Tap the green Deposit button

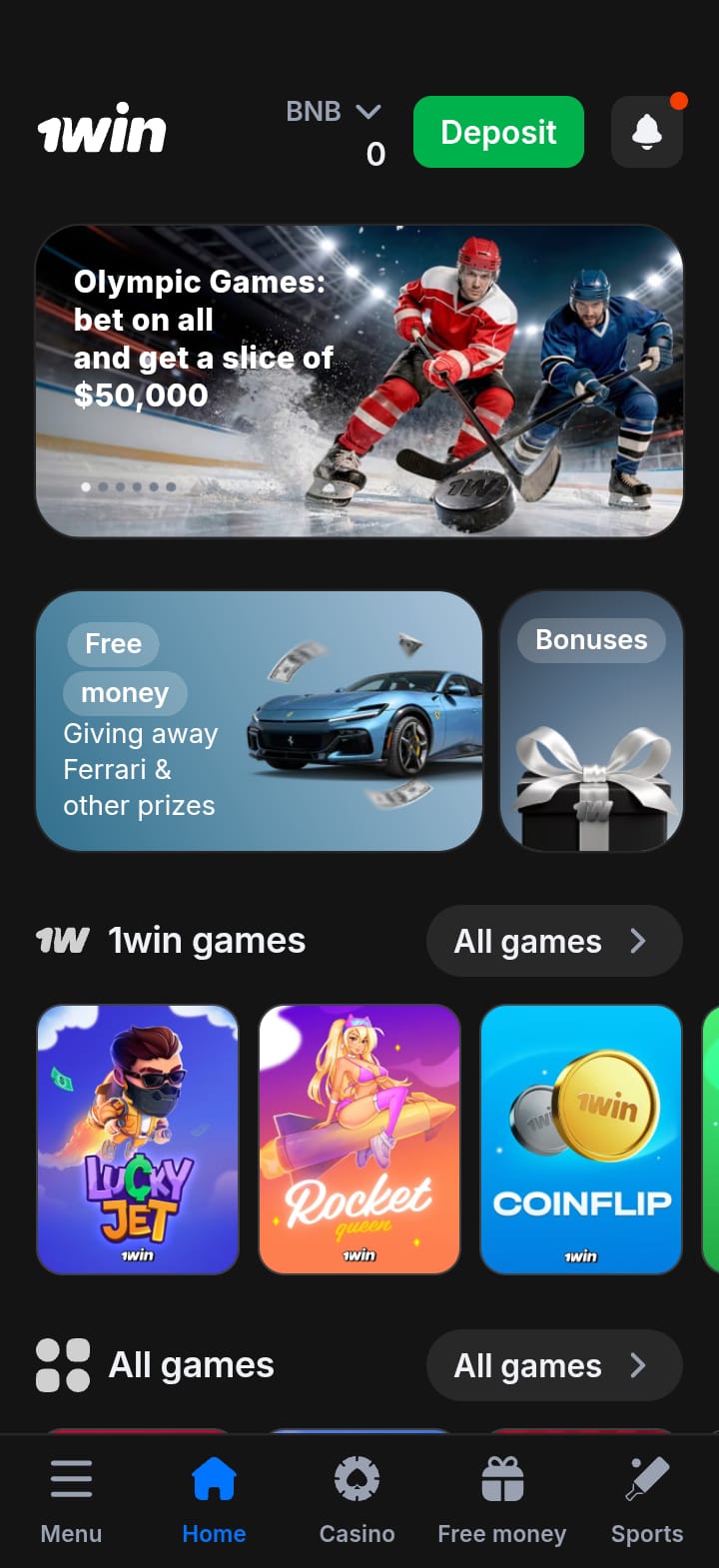498,132
